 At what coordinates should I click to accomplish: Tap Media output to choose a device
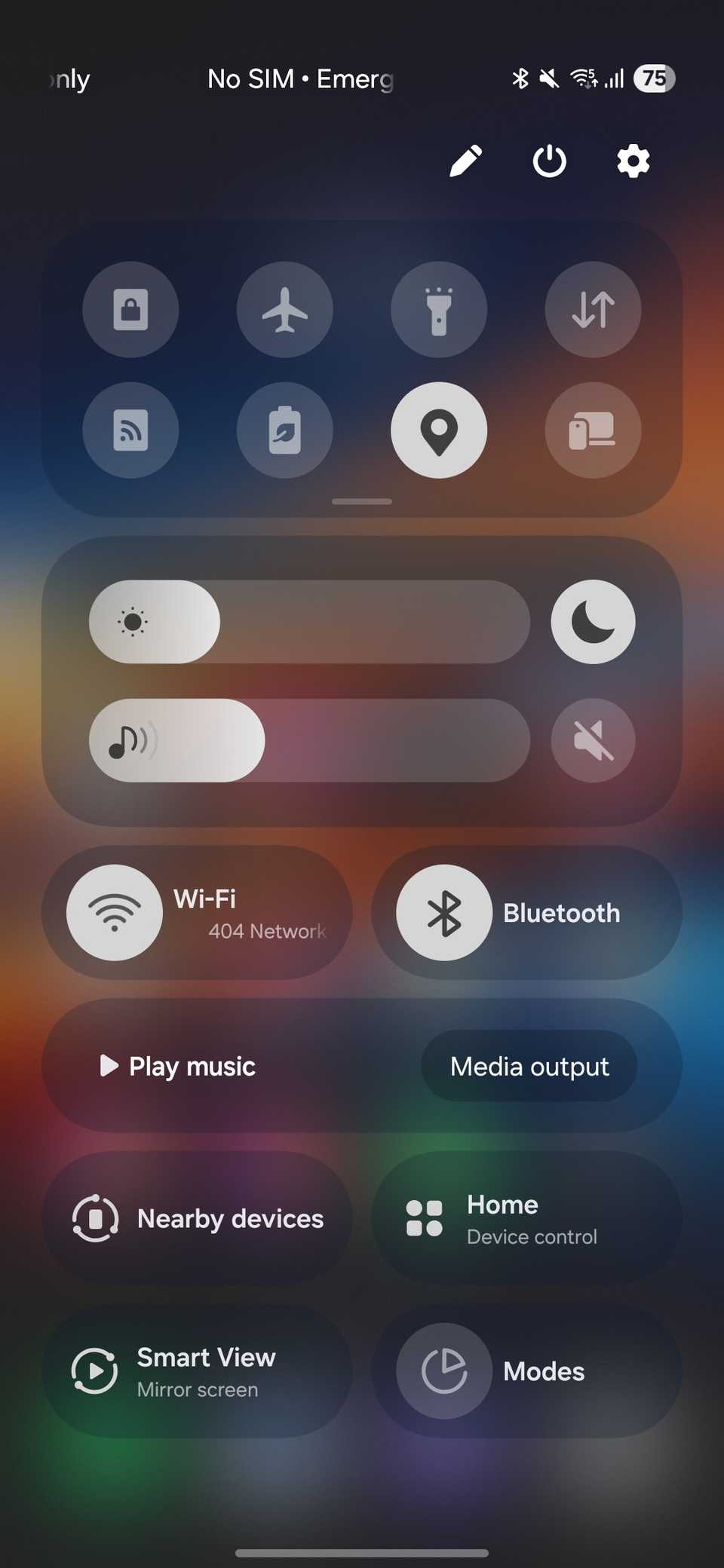529,1066
